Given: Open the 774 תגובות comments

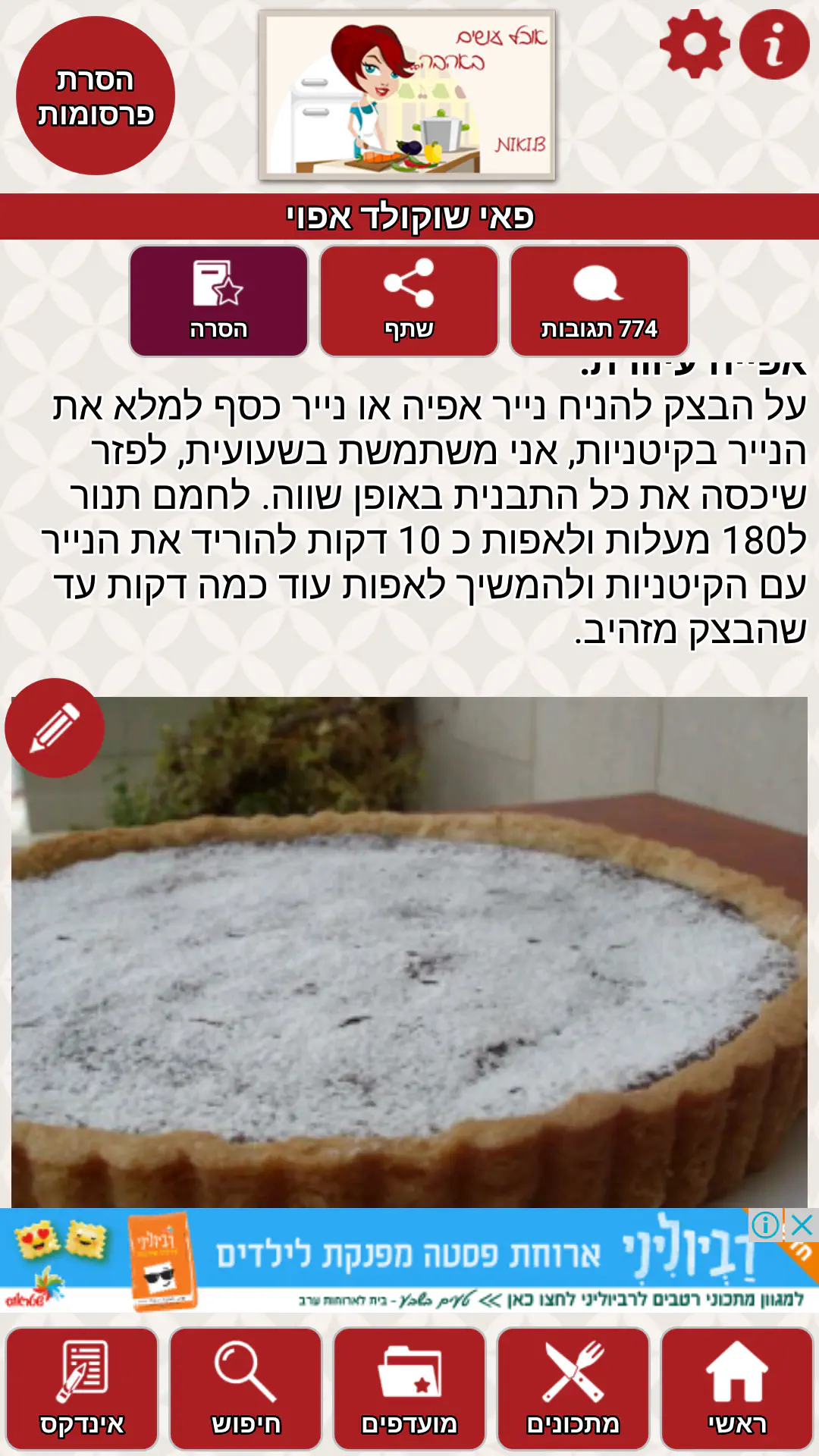Looking at the screenshot, I should 599,301.
